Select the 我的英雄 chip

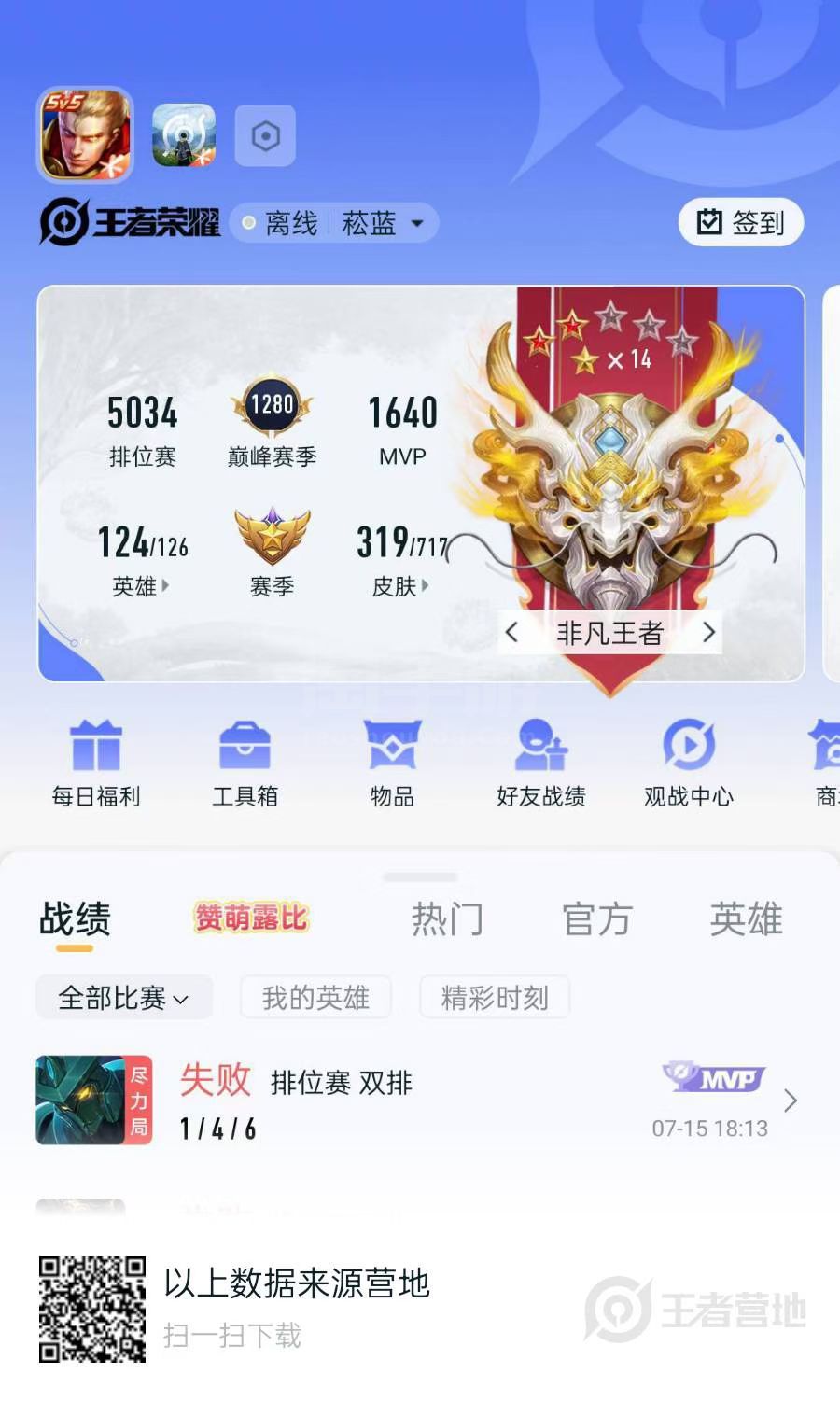315,998
